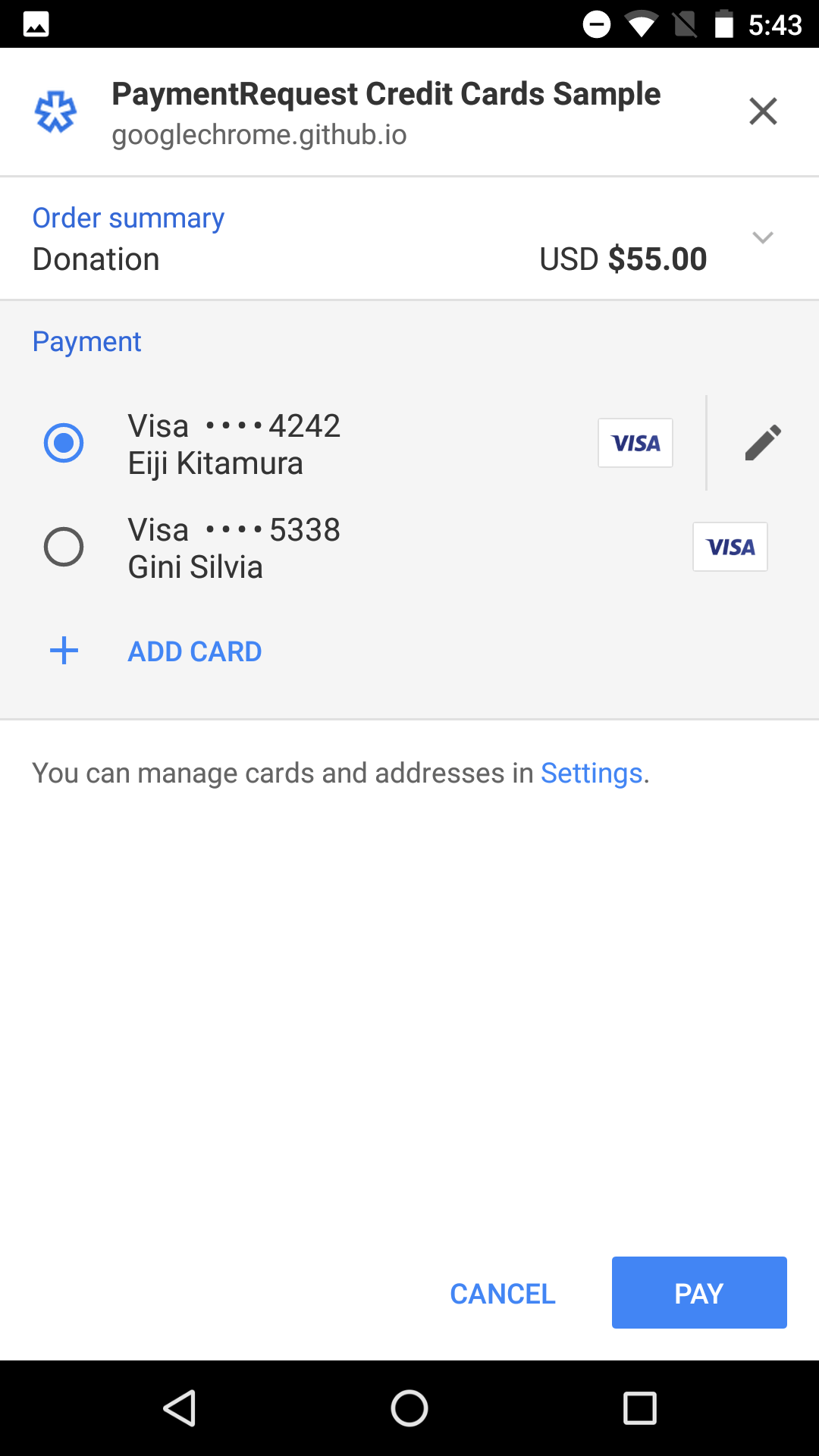The image size is (819, 1456).
Task: Add a new card
Action: (194, 651)
